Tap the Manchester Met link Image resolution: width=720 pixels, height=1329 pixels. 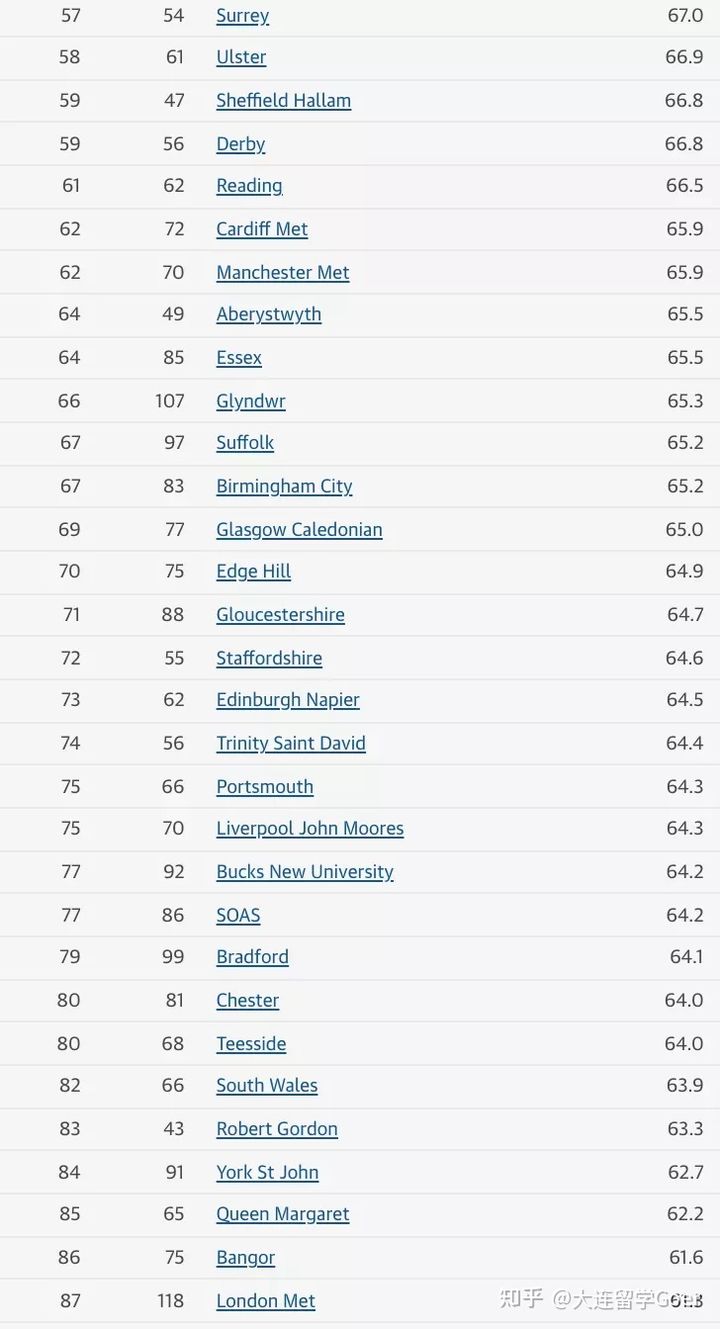pos(282,272)
